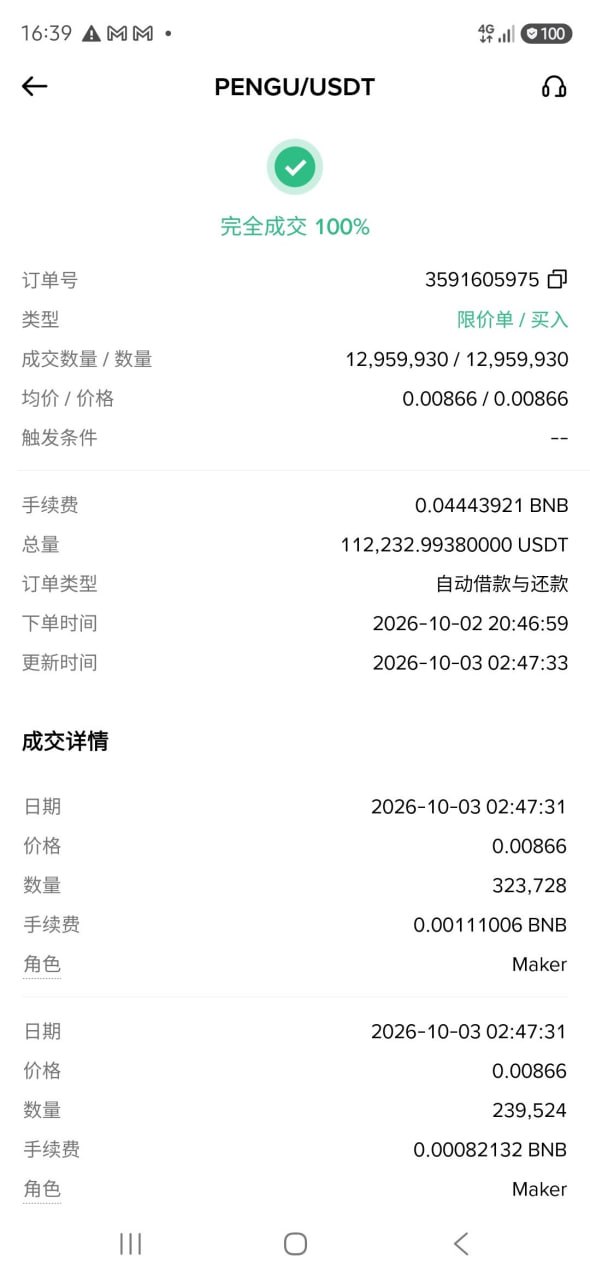Viewport: 590px width, 1280px height.
Task: Go back using the top-left arrow
Action: (x=35, y=87)
